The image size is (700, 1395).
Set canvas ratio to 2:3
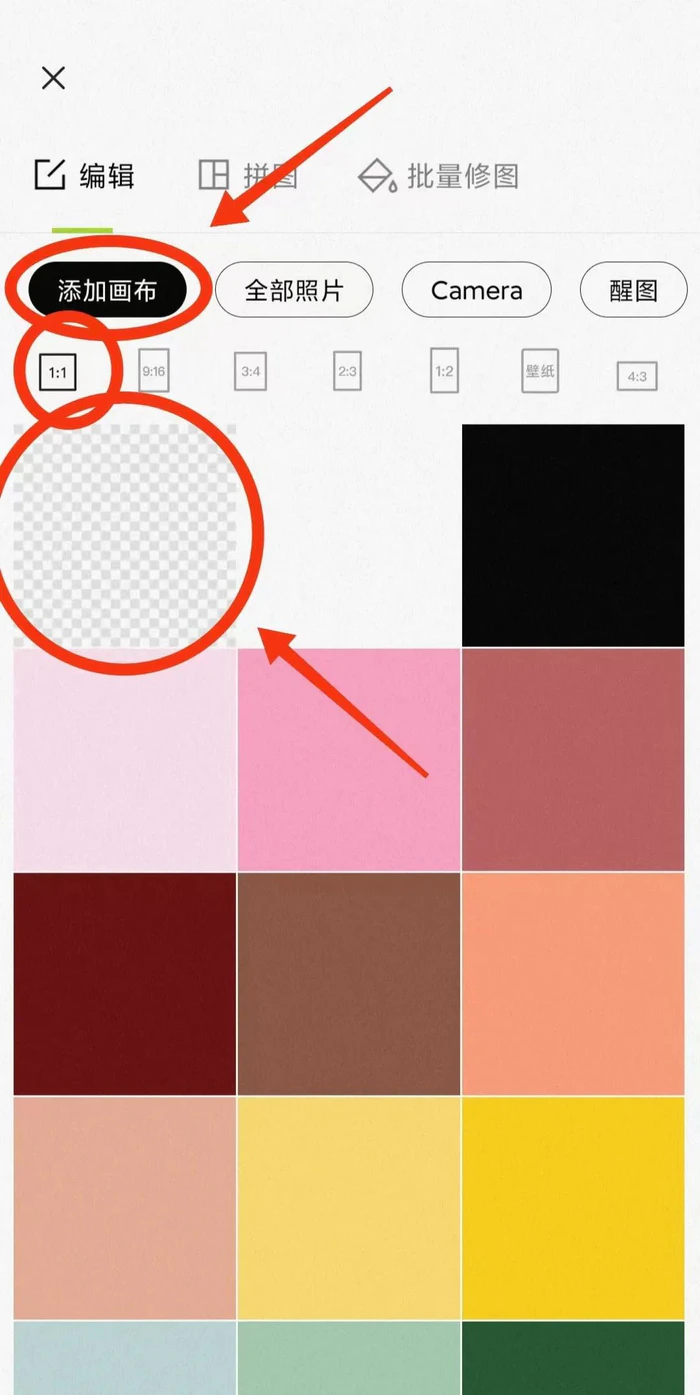(347, 371)
